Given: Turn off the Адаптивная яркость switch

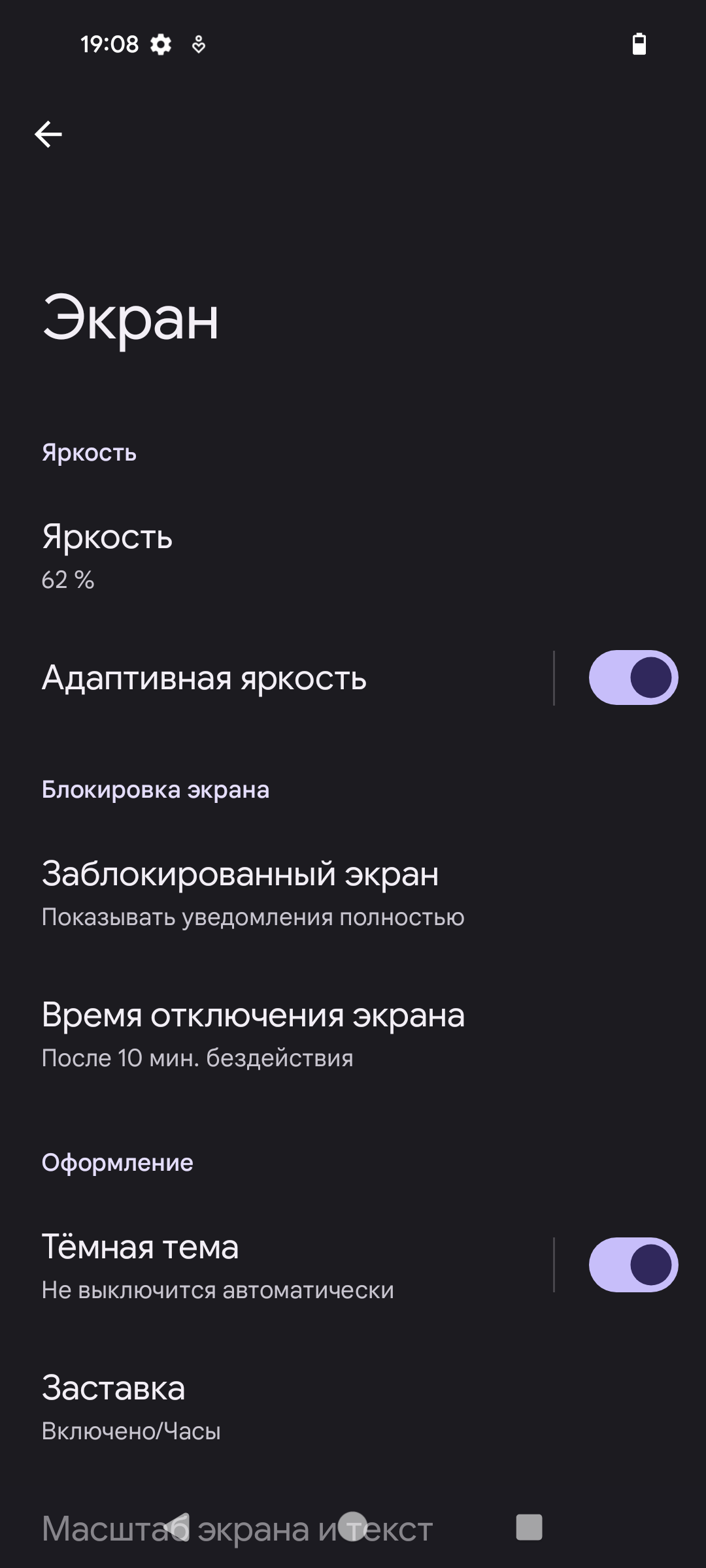Looking at the screenshot, I should (633, 678).
